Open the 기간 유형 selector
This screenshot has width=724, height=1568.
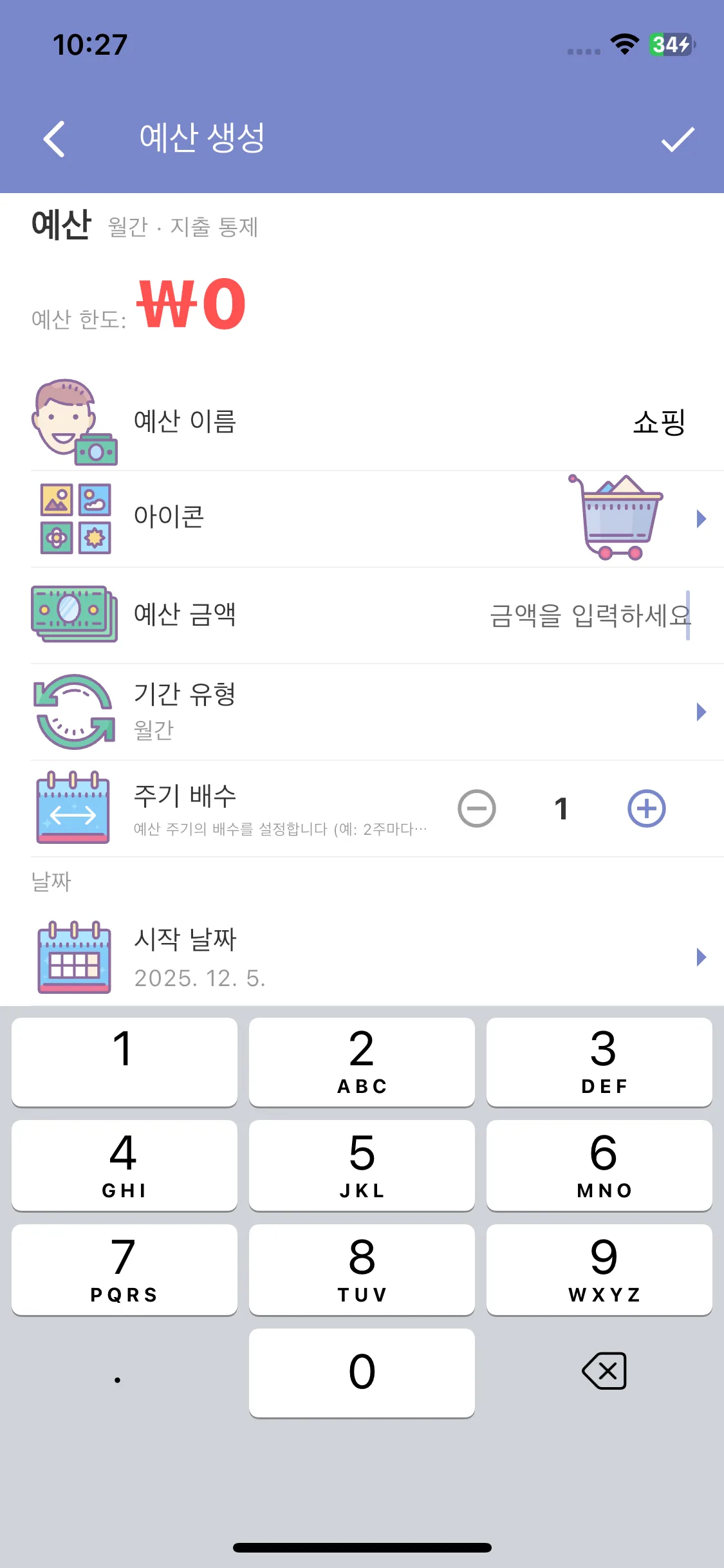(376, 712)
